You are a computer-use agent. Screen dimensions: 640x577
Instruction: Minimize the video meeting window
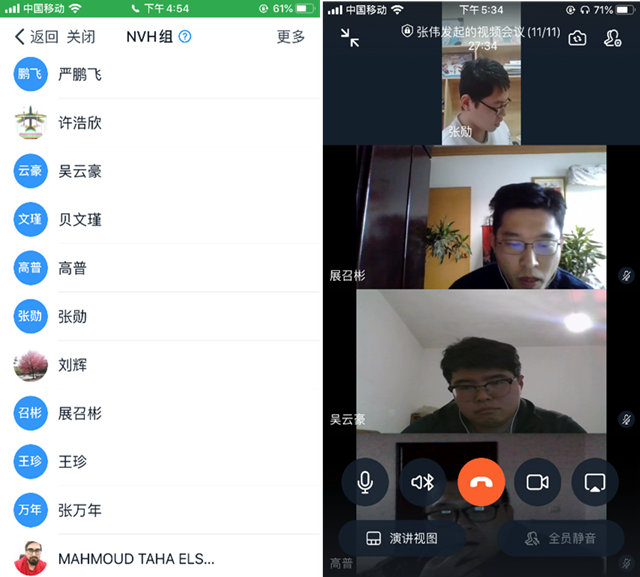pos(350,38)
